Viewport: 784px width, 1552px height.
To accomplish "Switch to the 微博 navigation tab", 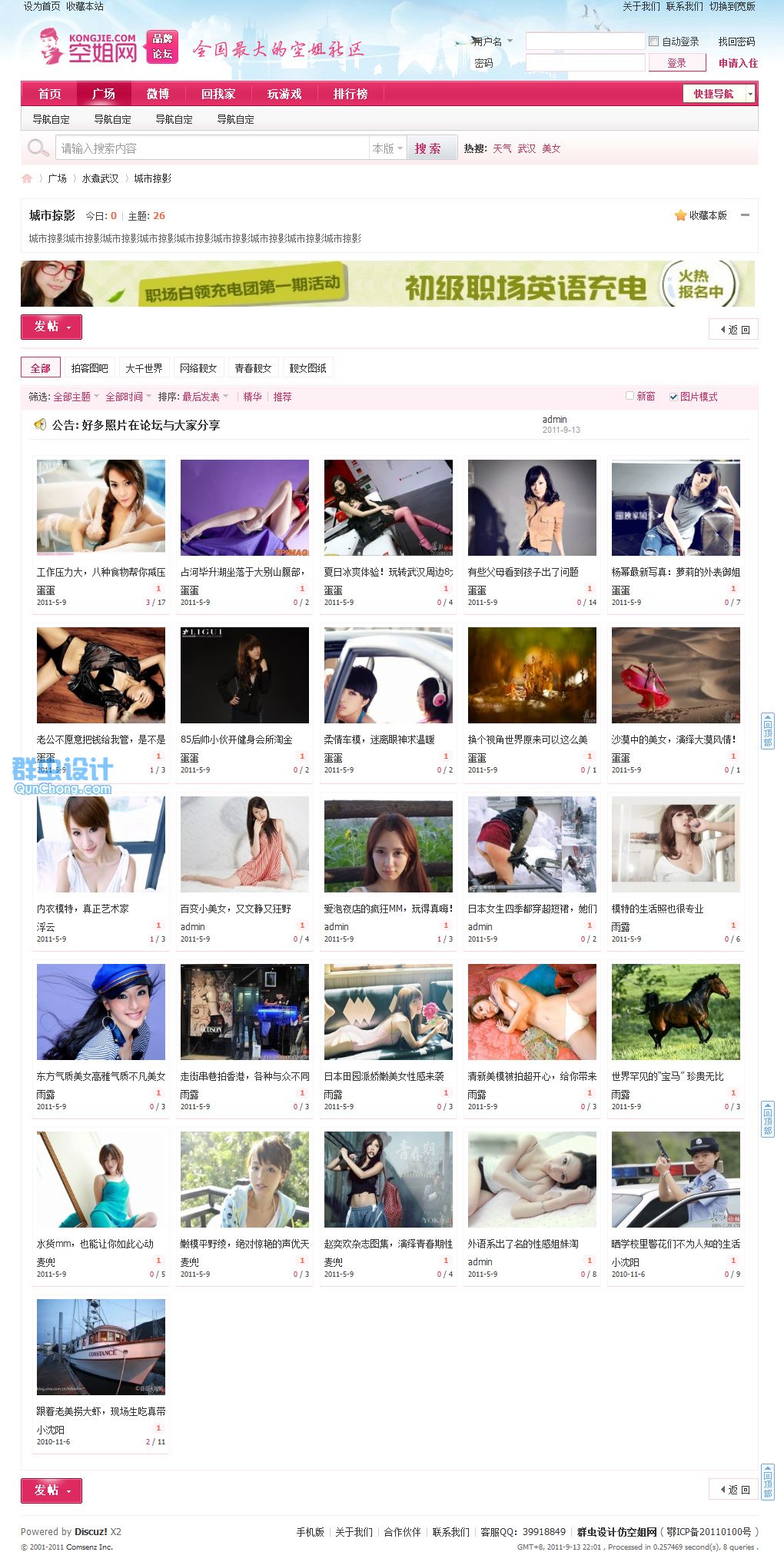I will click(x=158, y=94).
